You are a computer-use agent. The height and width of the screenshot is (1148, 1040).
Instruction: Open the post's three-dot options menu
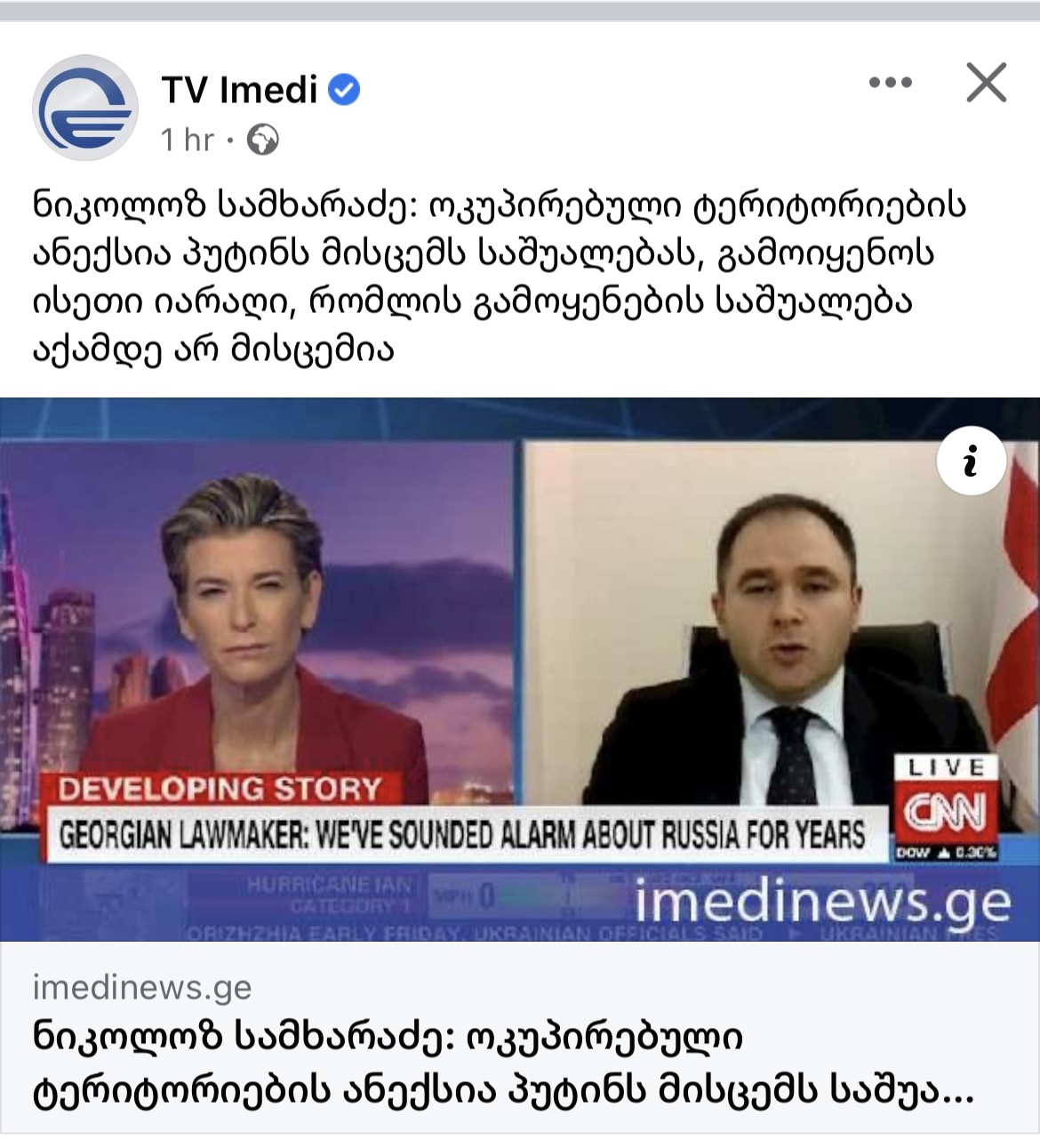(x=890, y=83)
